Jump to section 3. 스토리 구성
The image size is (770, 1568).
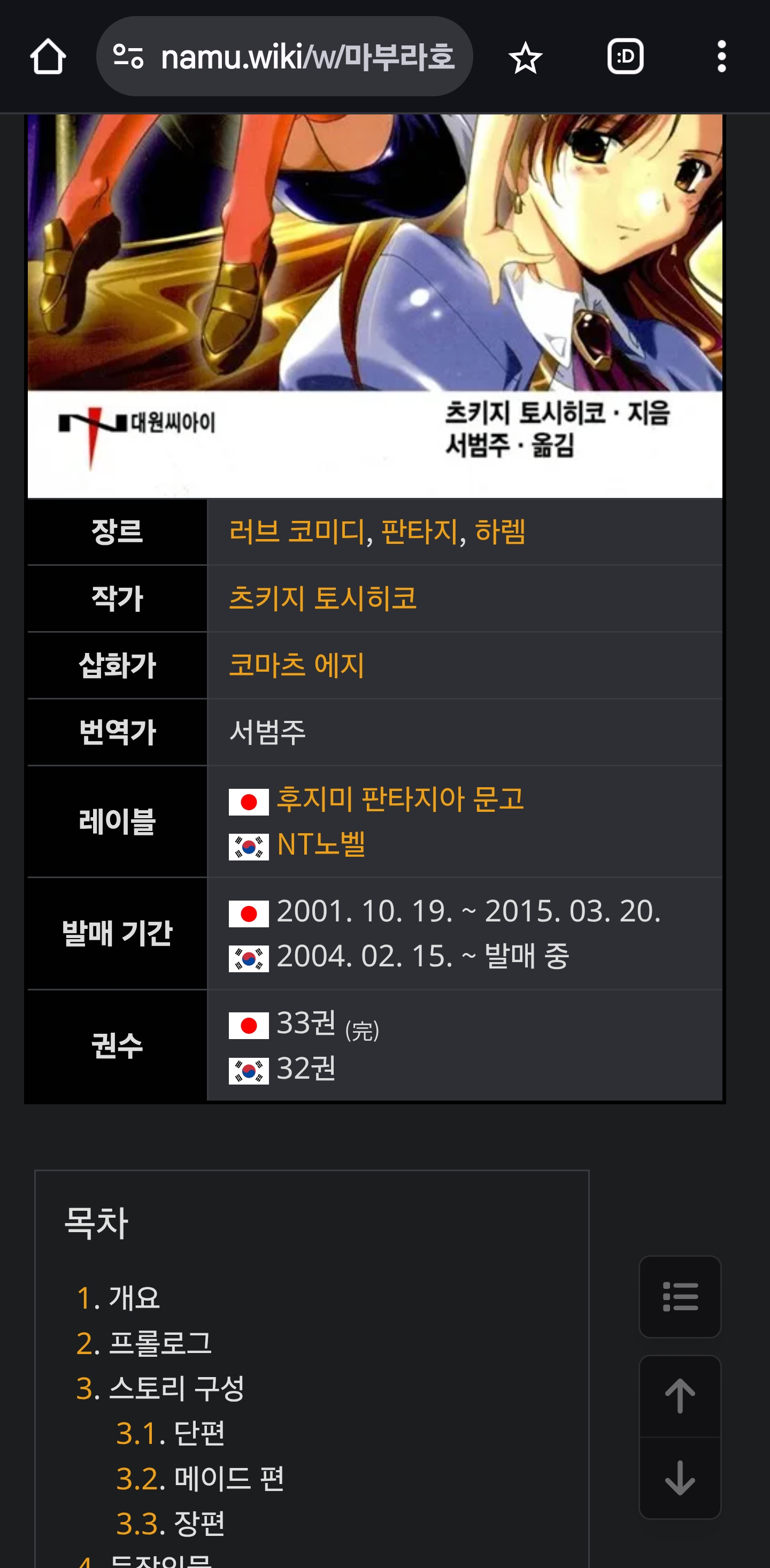tap(160, 1388)
